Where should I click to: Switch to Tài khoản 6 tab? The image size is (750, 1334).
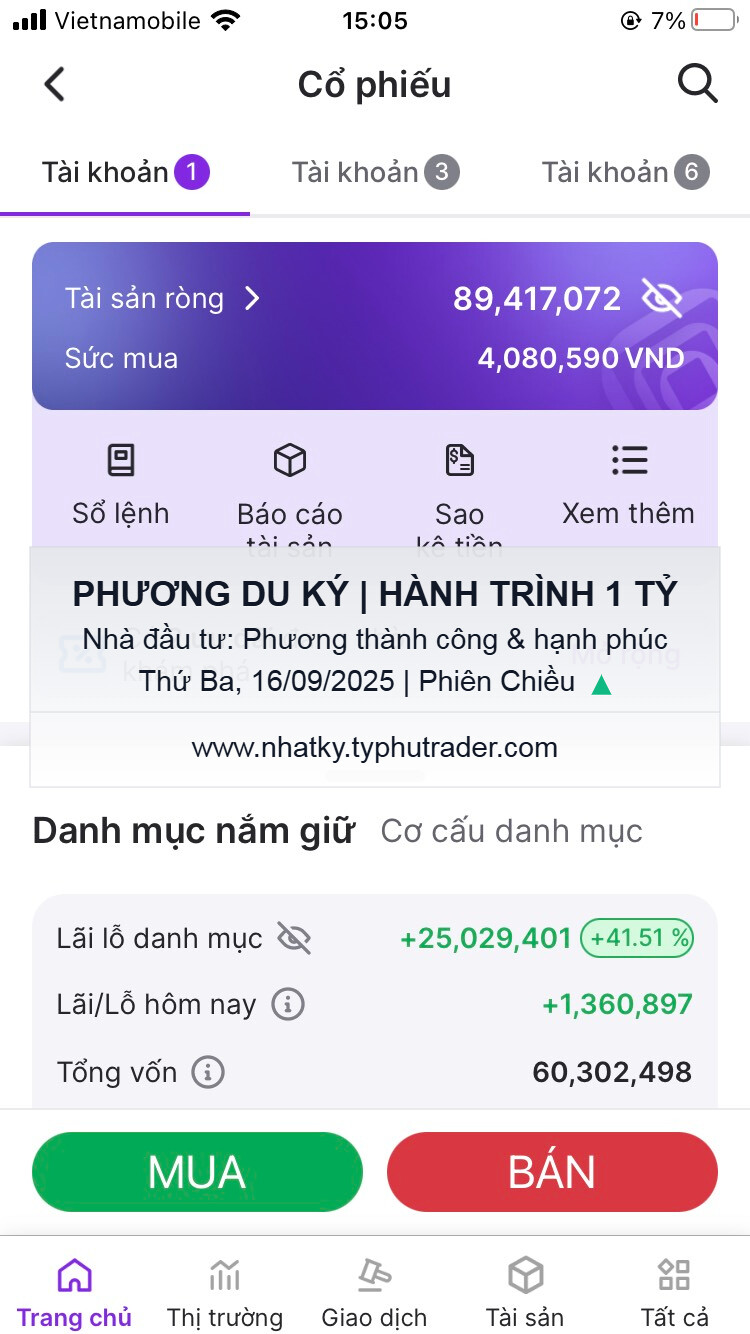625,173
